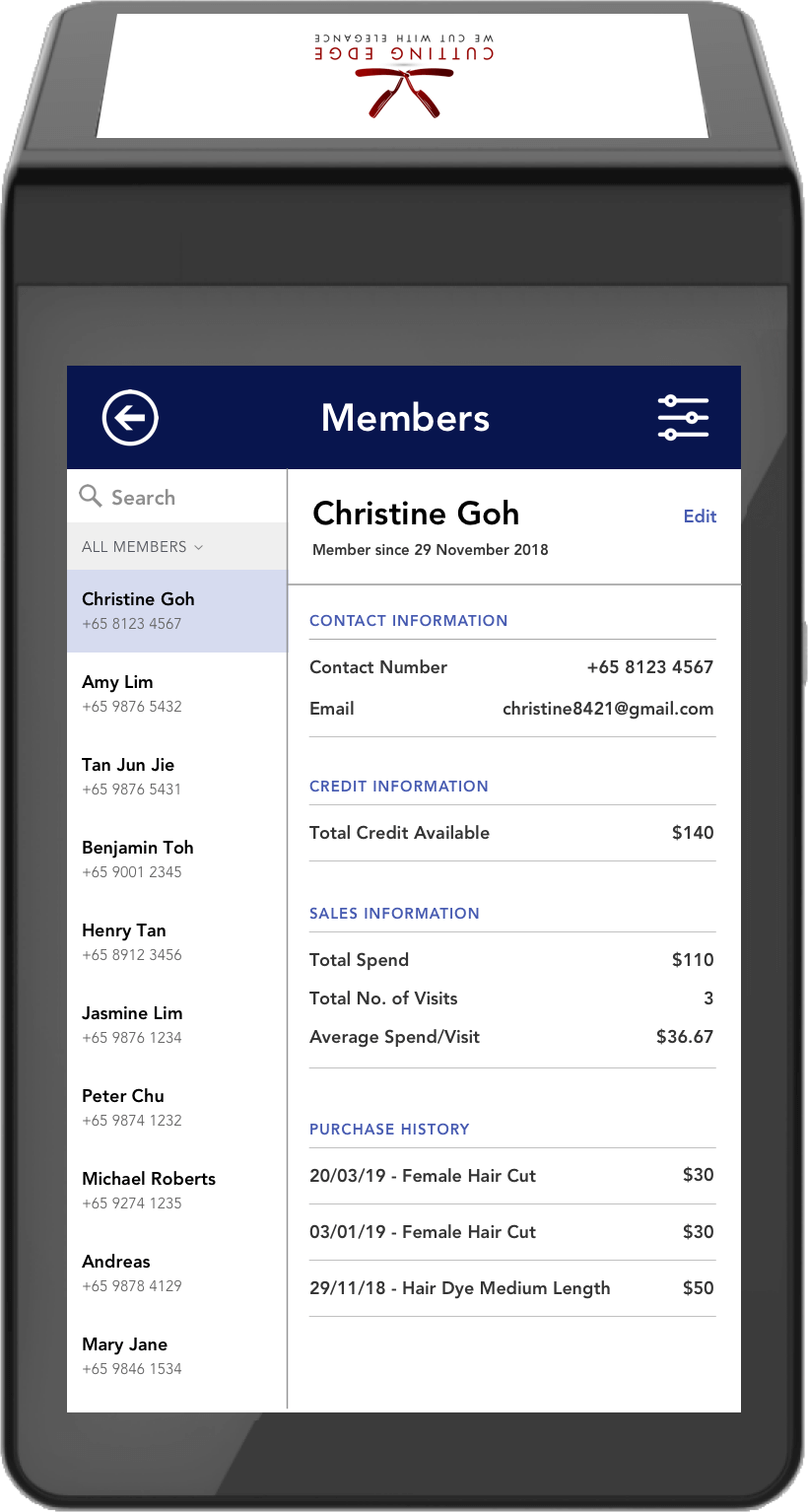View Benjamin Toh's member record
Screen dimensions: 808x1512
tap(177, 859)
